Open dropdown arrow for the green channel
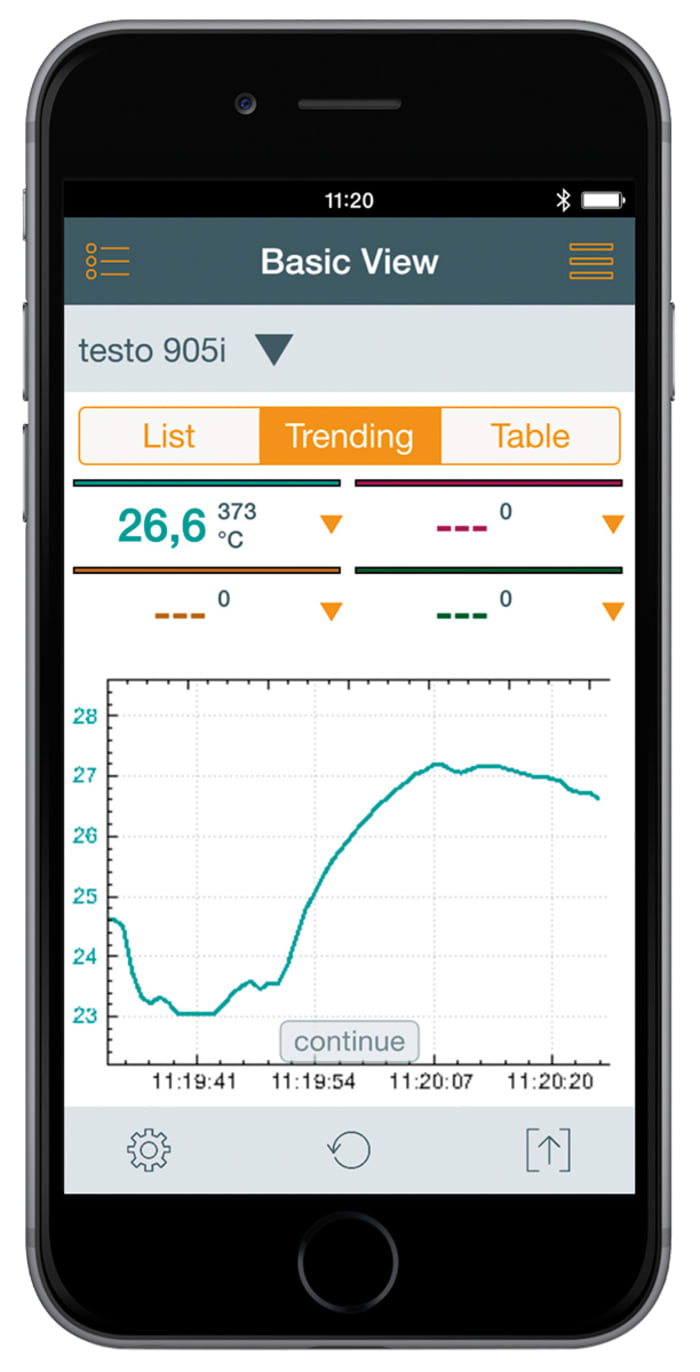This screenshot has height=1372, width=700. pos(613,611)
